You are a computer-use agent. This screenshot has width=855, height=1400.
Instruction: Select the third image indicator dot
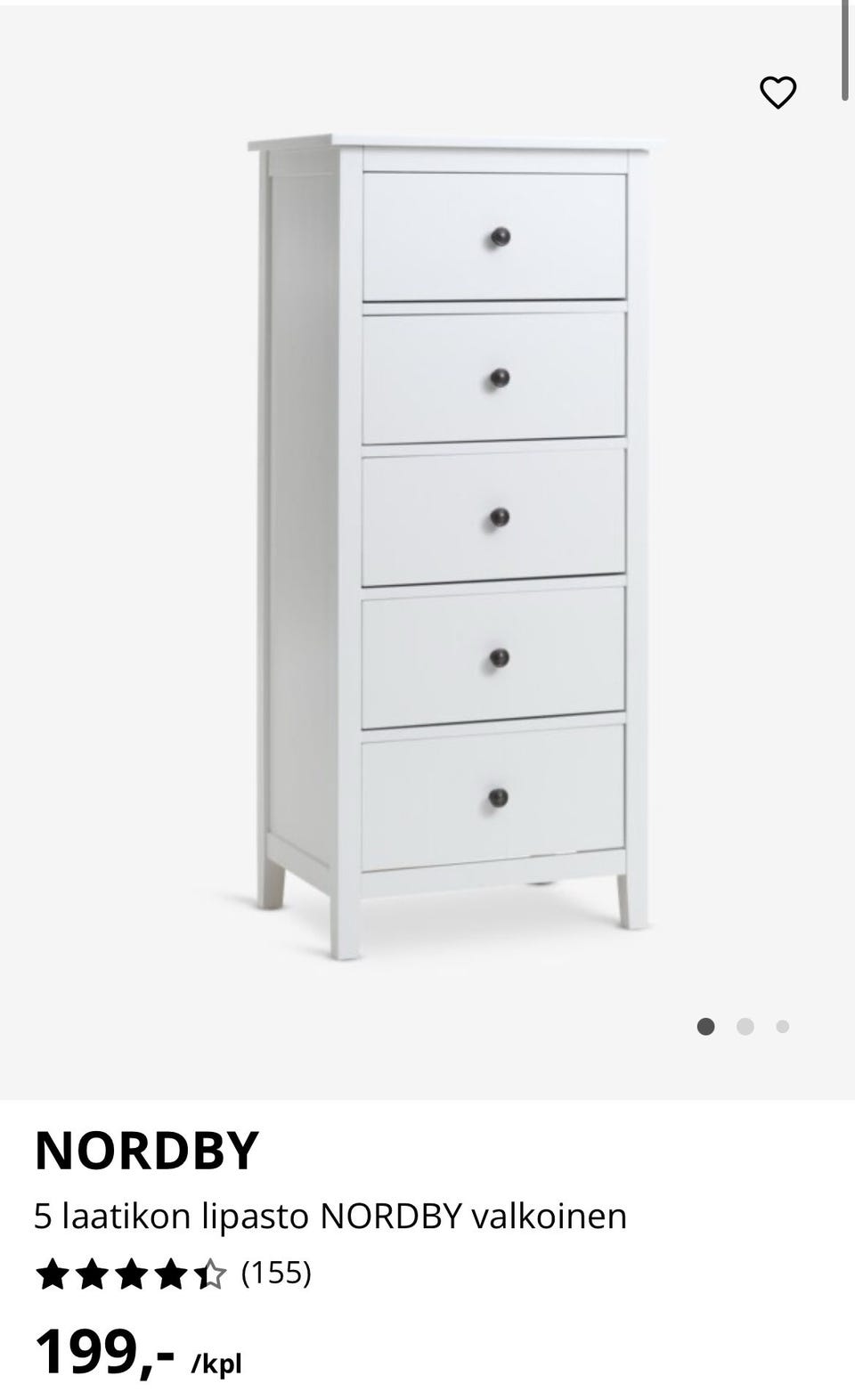pyautogui.click(x=783, y=1027)
